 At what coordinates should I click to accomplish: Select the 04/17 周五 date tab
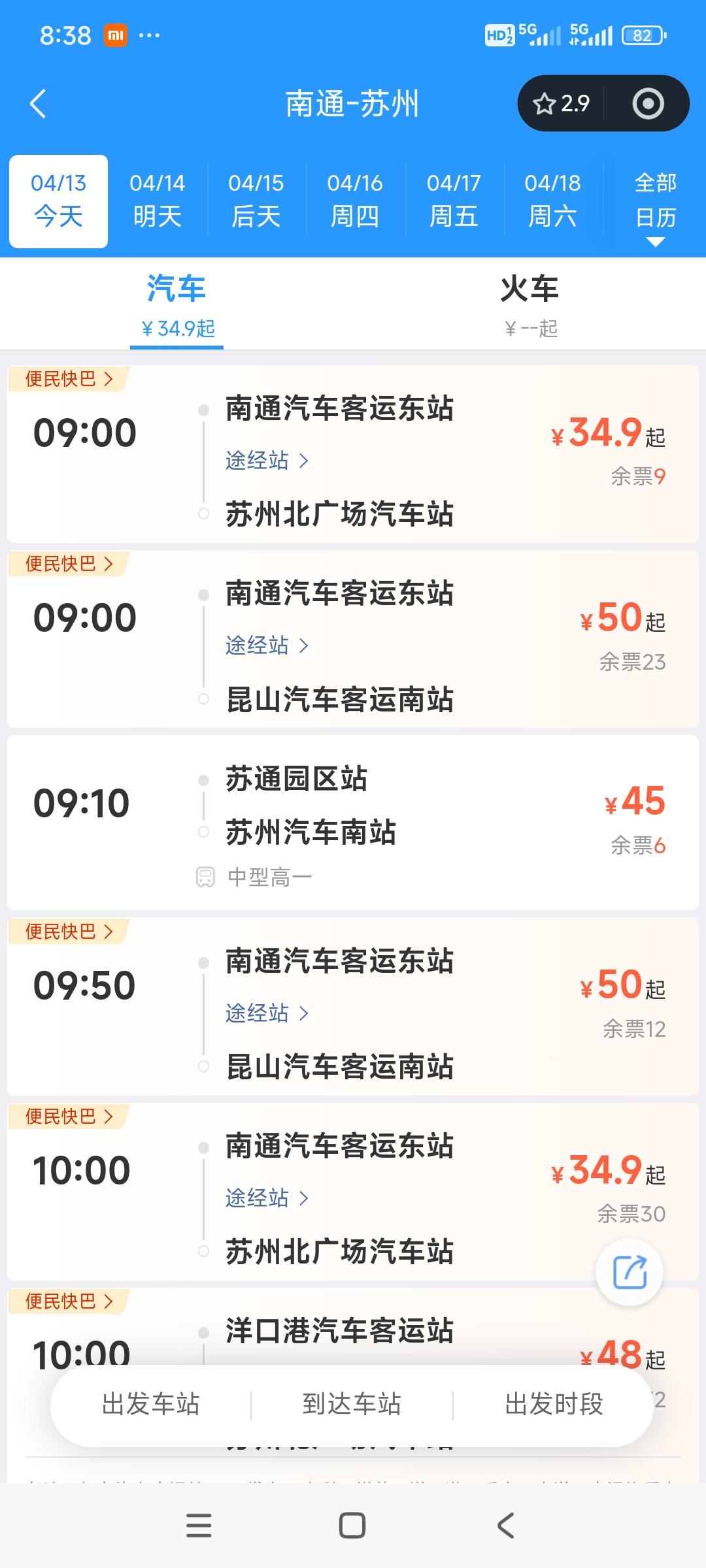pyautogui.click(x=454, y=199)
